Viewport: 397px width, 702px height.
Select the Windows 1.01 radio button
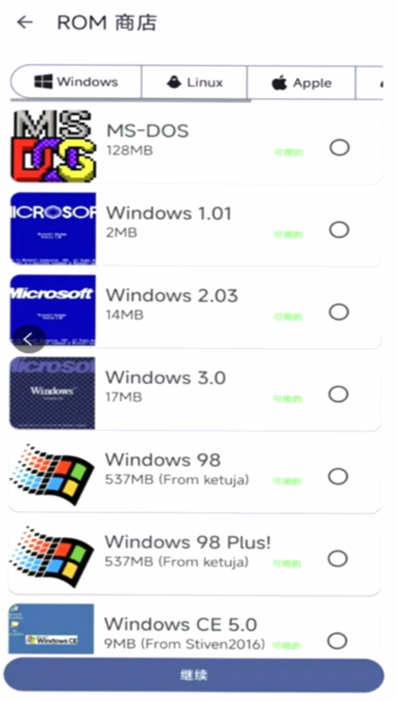[x=339, y=230]
